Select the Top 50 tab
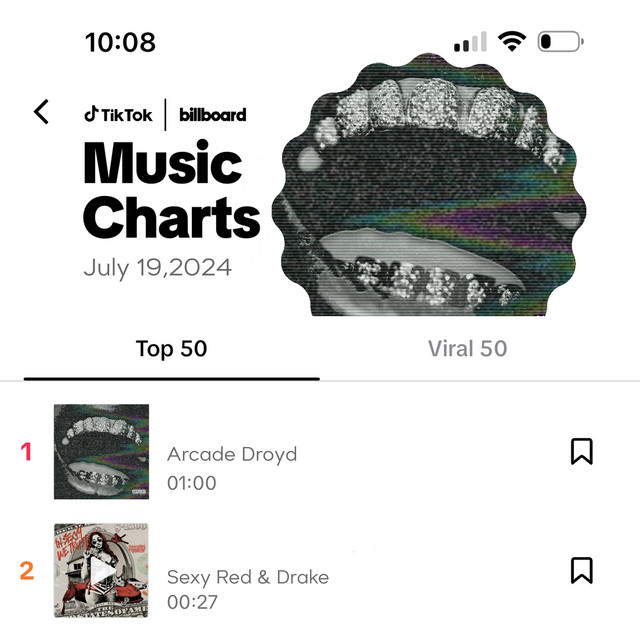This screenshot has height=640, width=640. [171, 349]
